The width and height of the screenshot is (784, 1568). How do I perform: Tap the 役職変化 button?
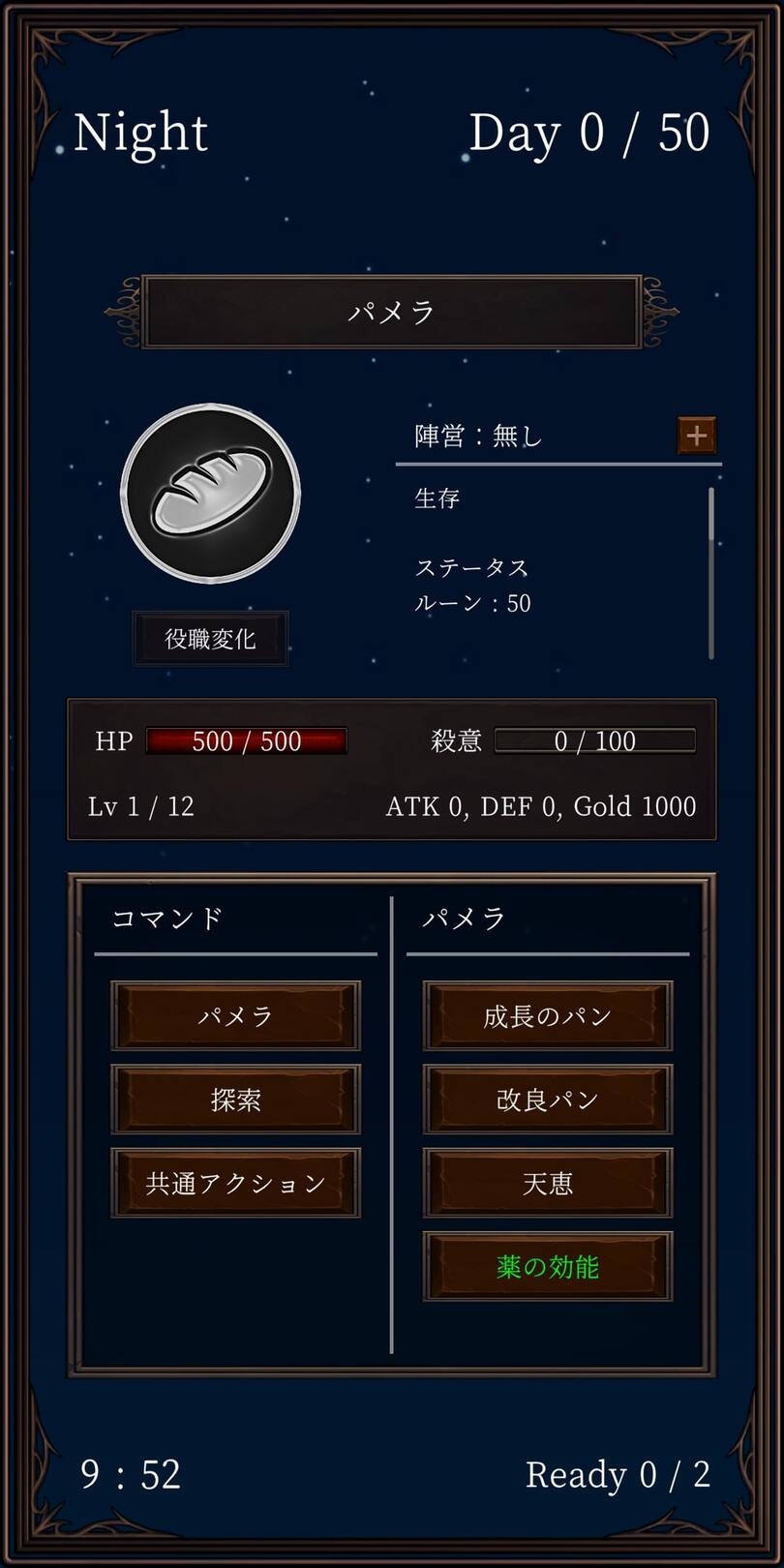coord(210,639)
